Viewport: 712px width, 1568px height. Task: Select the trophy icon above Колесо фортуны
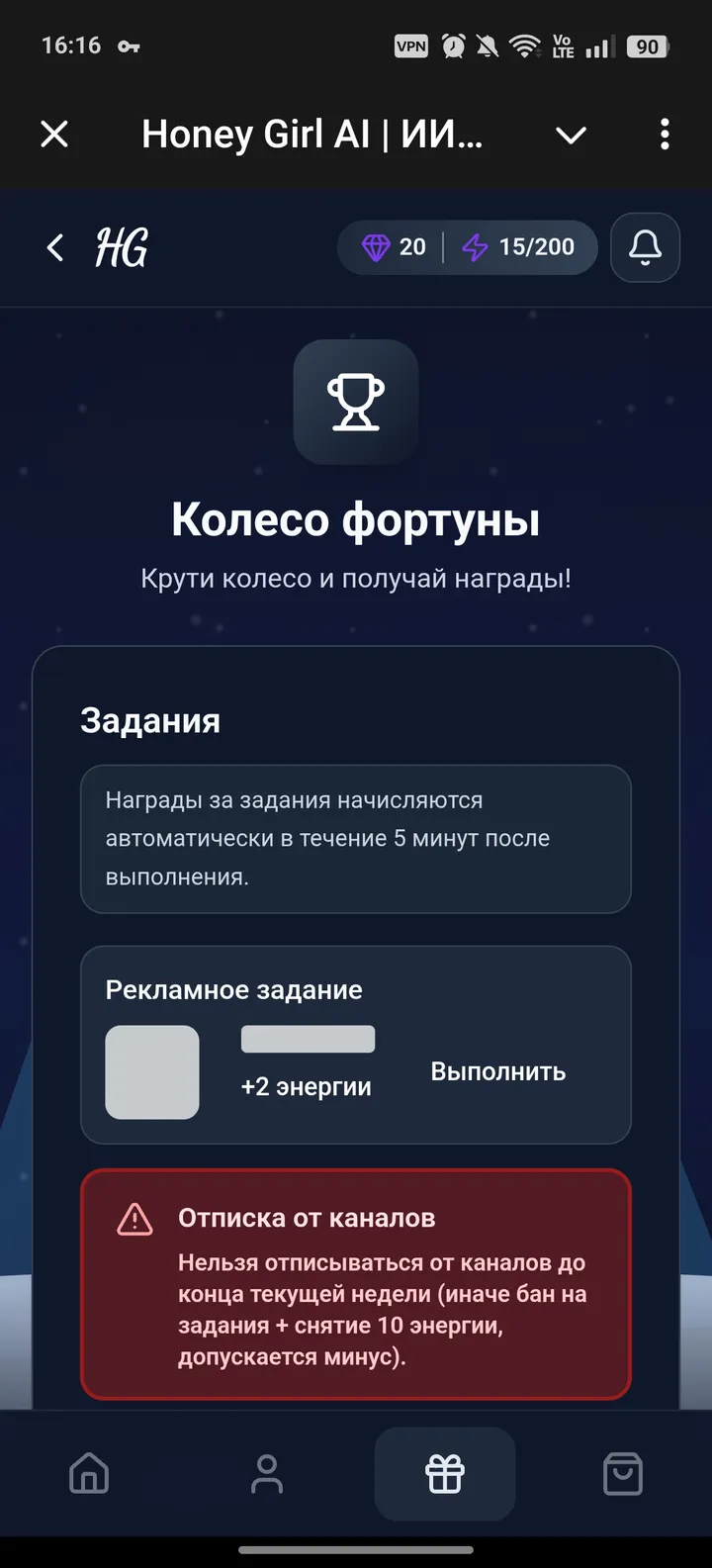tap(356, 403)
